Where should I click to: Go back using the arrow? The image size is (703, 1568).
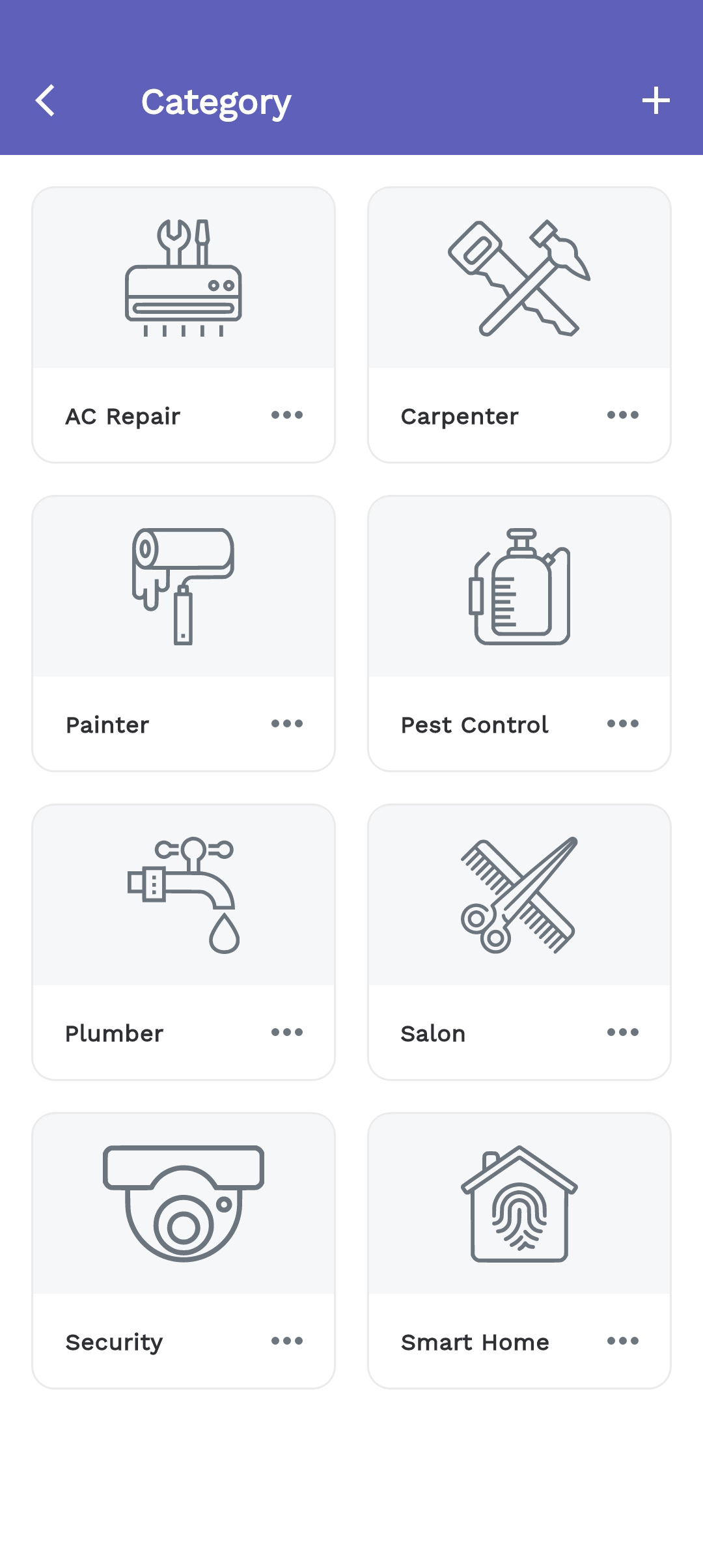pos(45,101)
